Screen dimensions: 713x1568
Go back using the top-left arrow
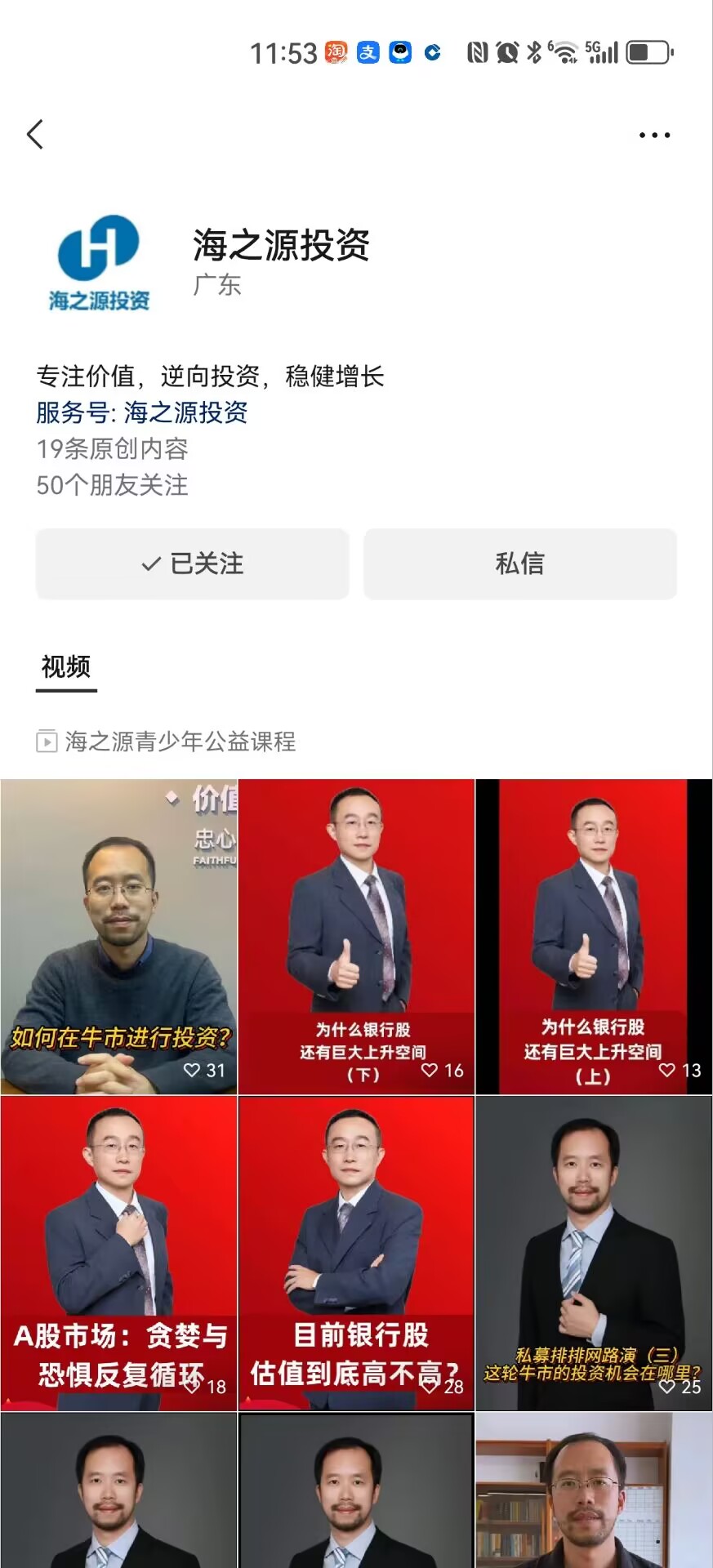[x=35, y=135]
